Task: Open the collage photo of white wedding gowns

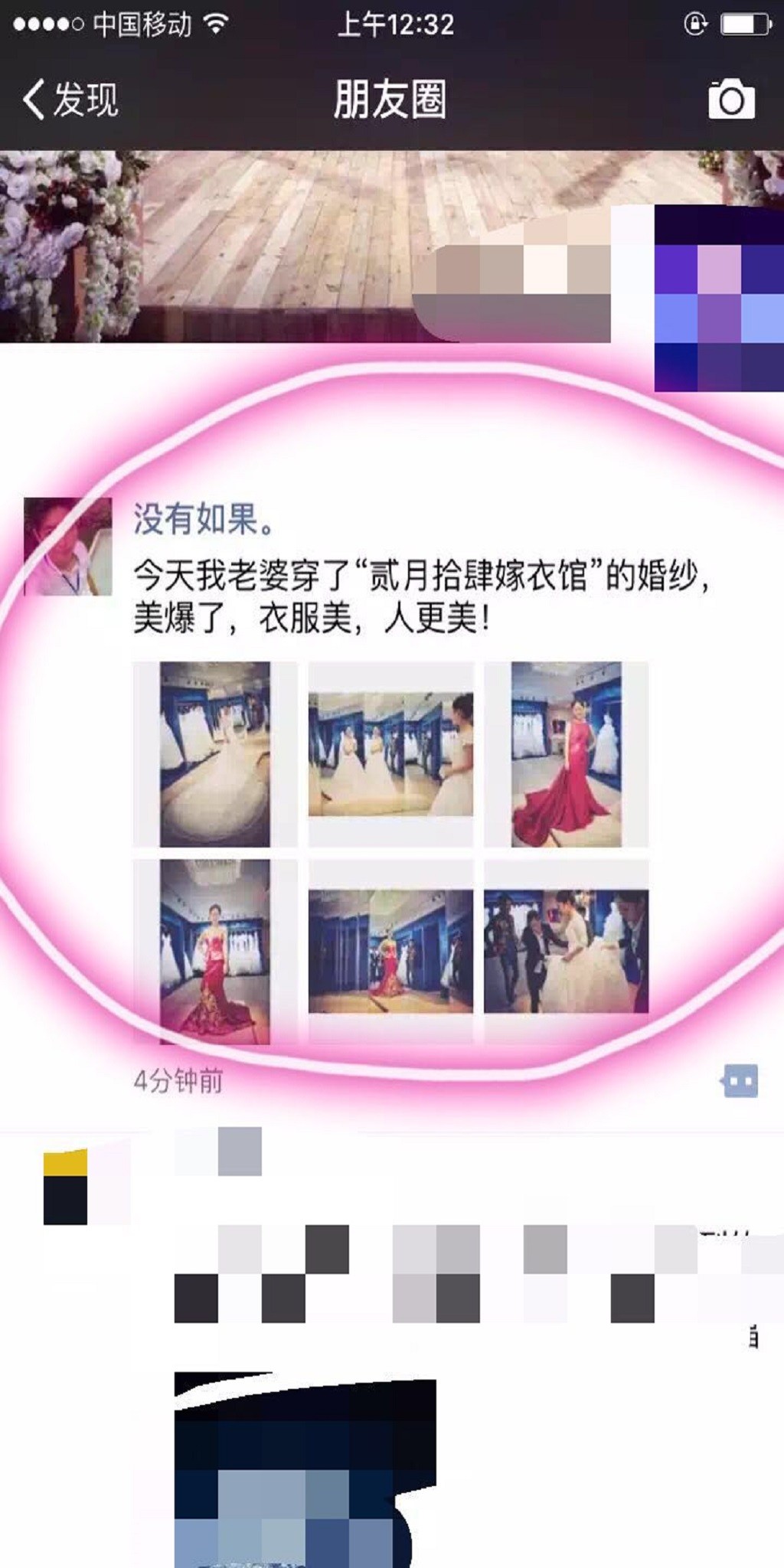Action: pos(390,754)
